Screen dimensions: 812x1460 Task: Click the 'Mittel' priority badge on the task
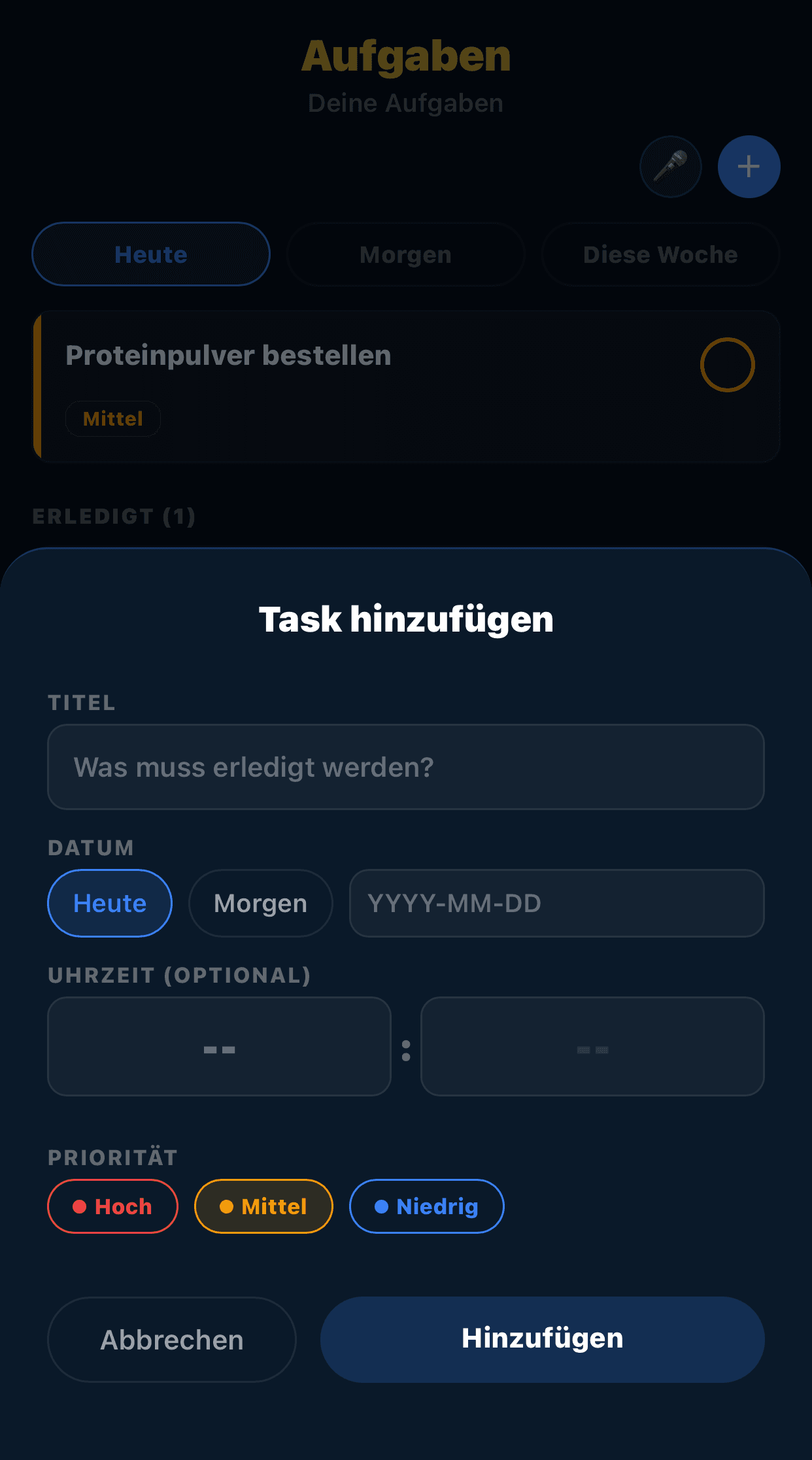[112, 418]
